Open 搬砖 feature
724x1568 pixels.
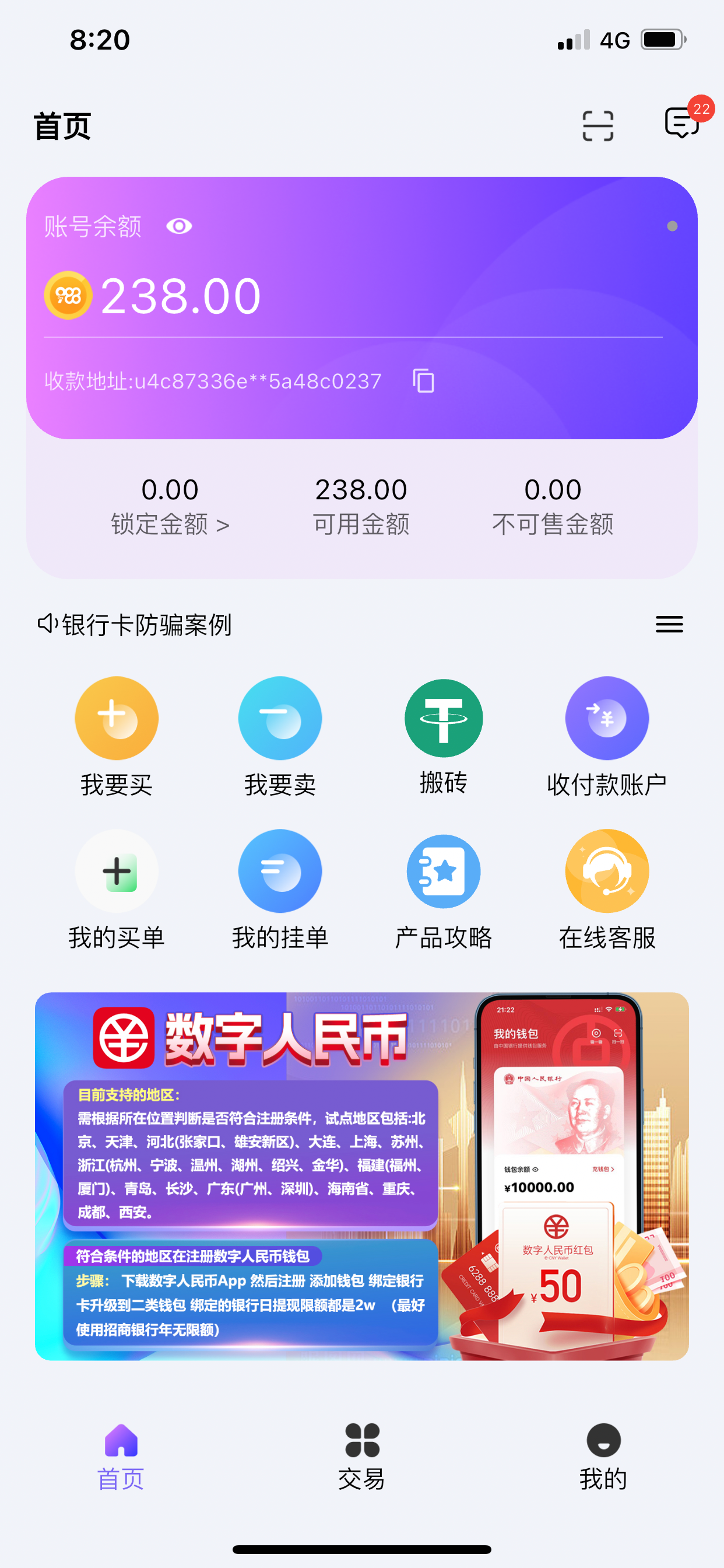point(444,737)
